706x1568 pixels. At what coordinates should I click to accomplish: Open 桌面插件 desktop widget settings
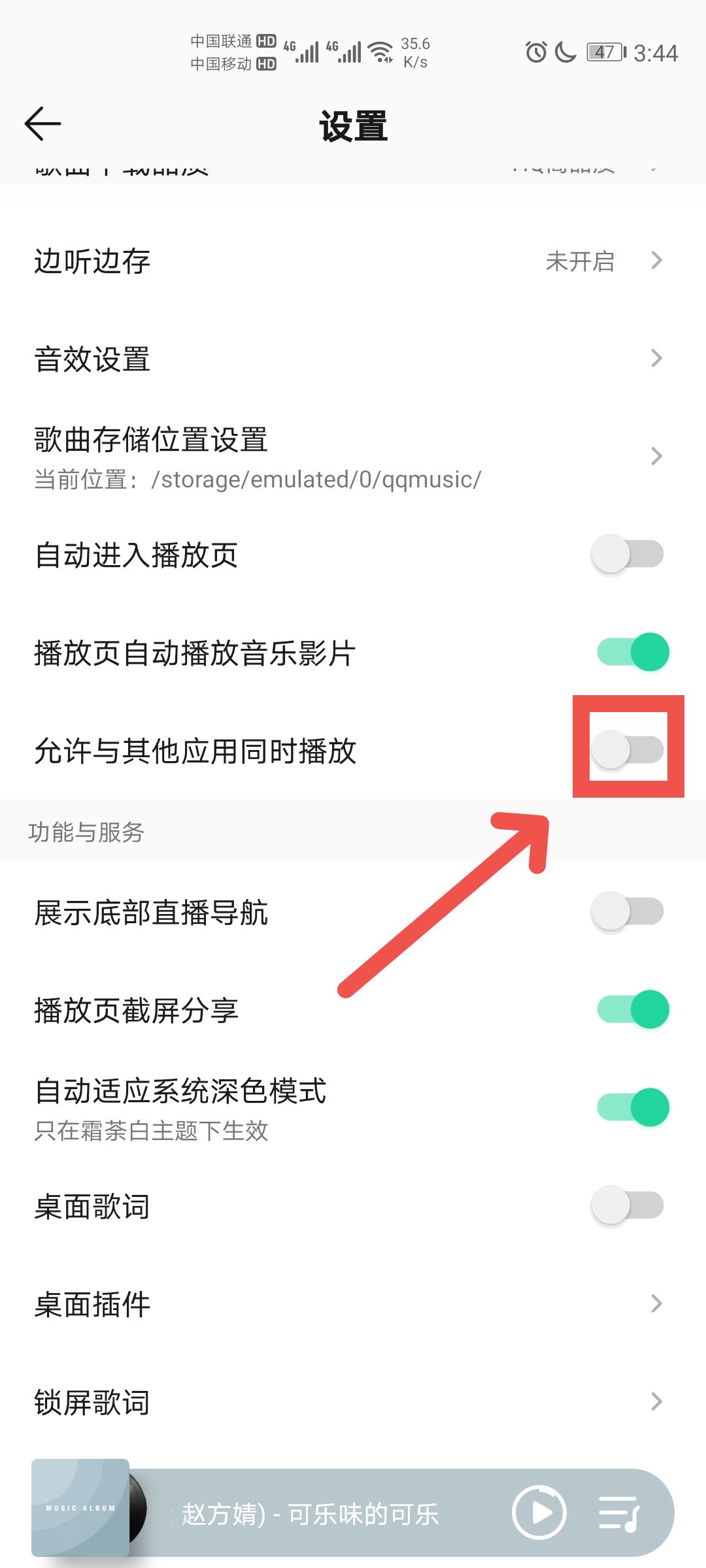click(x=353, y=1304)
